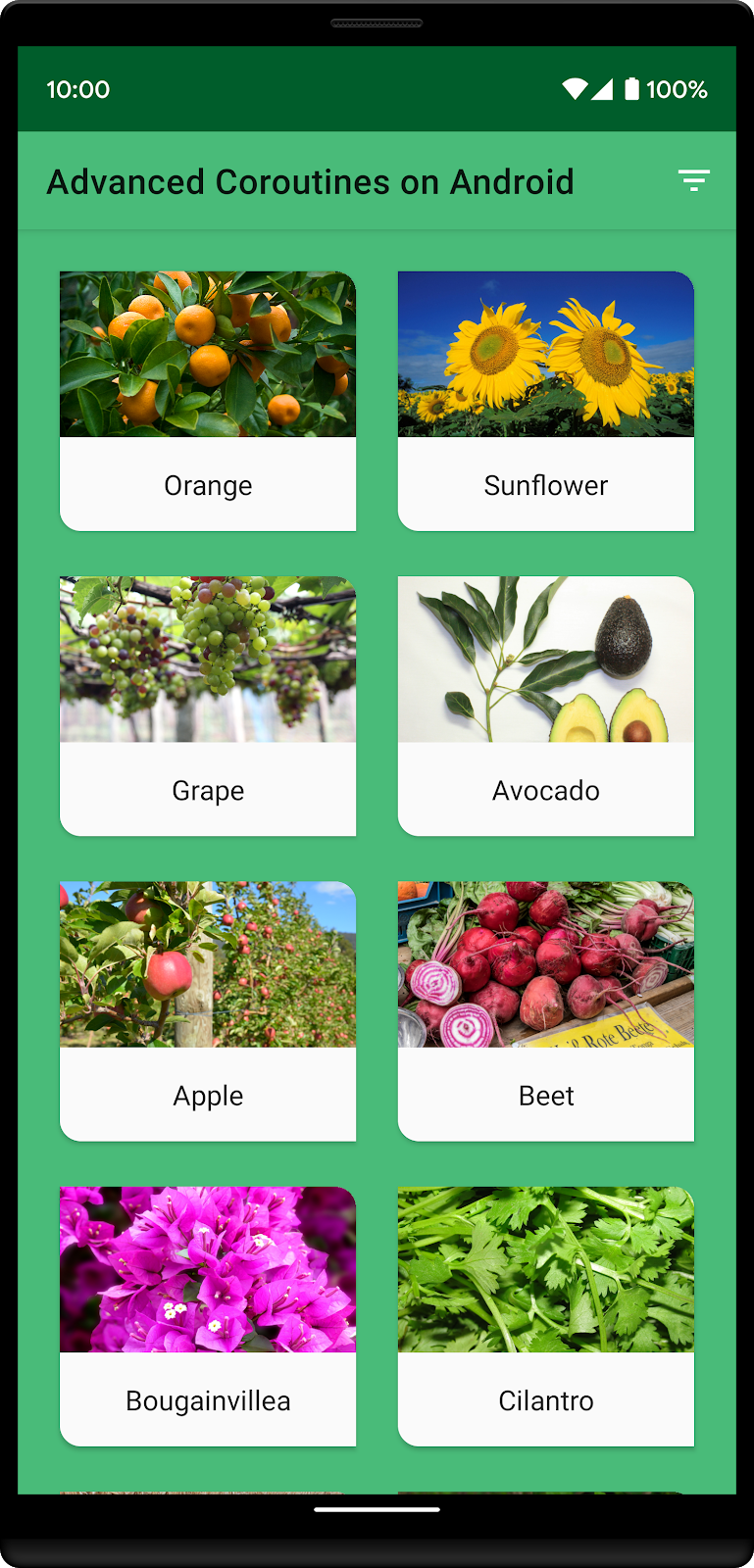Open the filter icon in the app bar
Viewport: 754px width, 1568px height.
[x=694, y=180]
